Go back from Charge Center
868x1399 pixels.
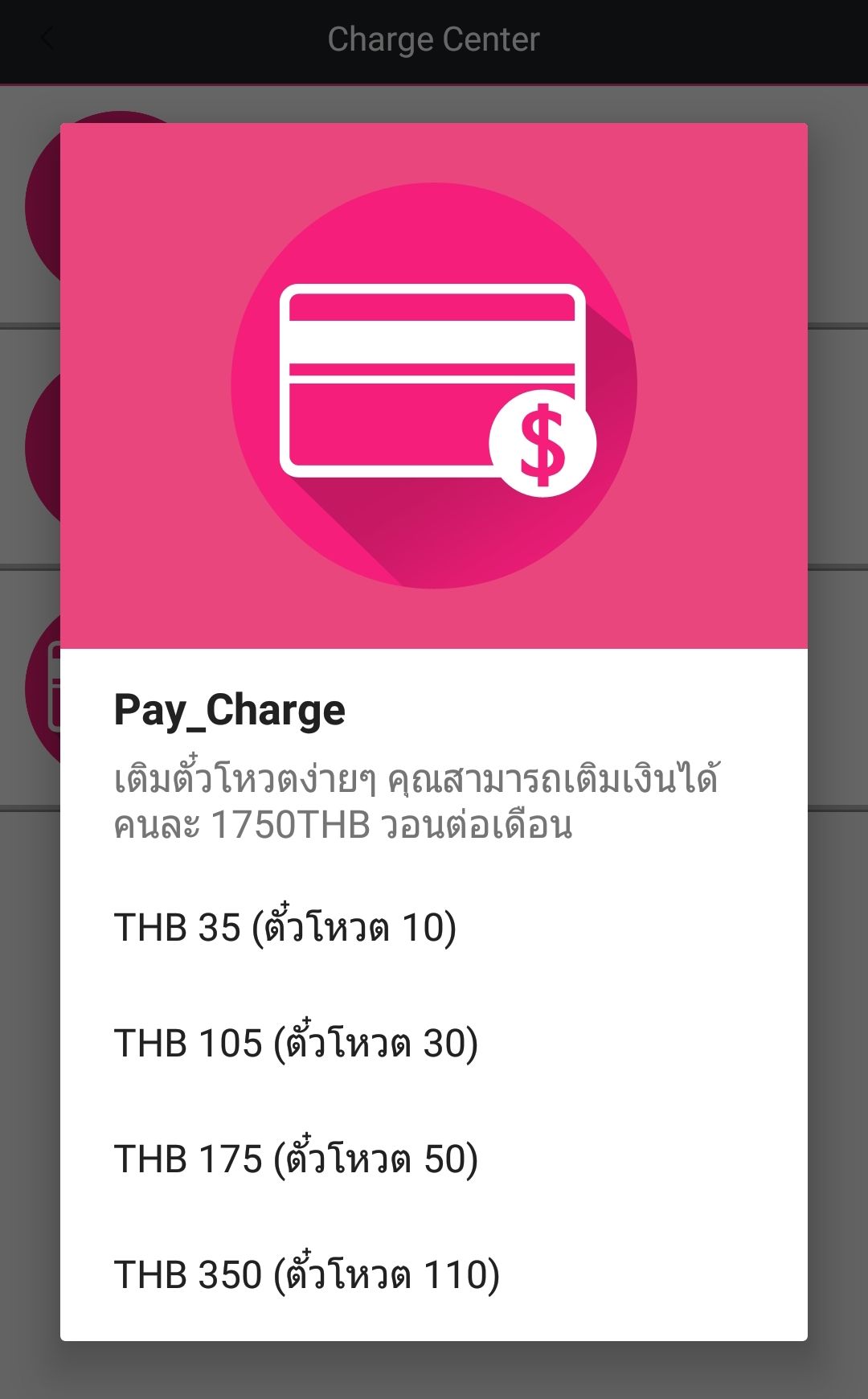(47, 39)
